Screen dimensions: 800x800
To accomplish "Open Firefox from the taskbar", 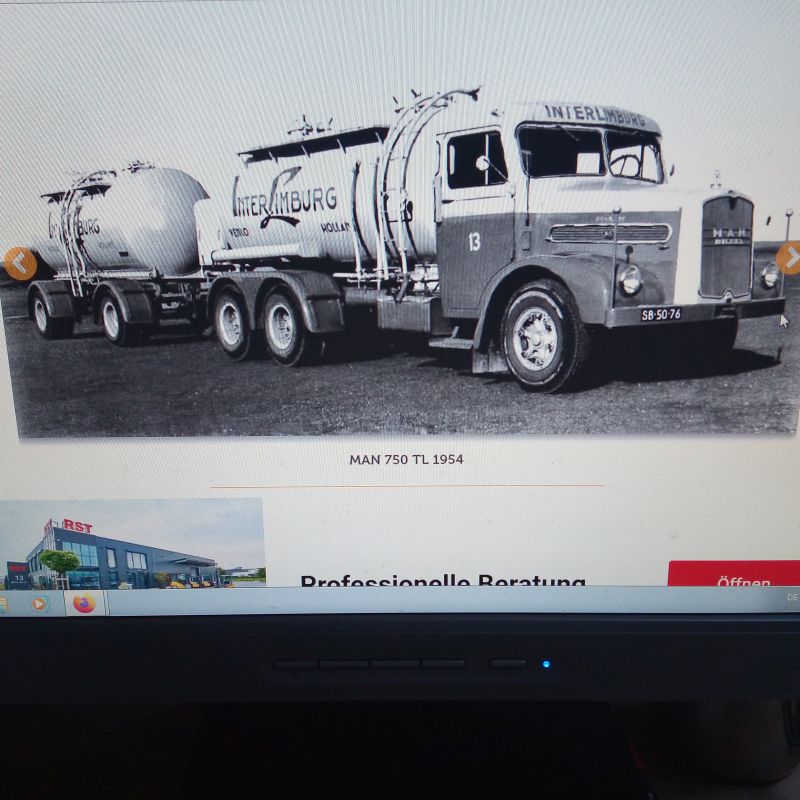I will point(84,603).
